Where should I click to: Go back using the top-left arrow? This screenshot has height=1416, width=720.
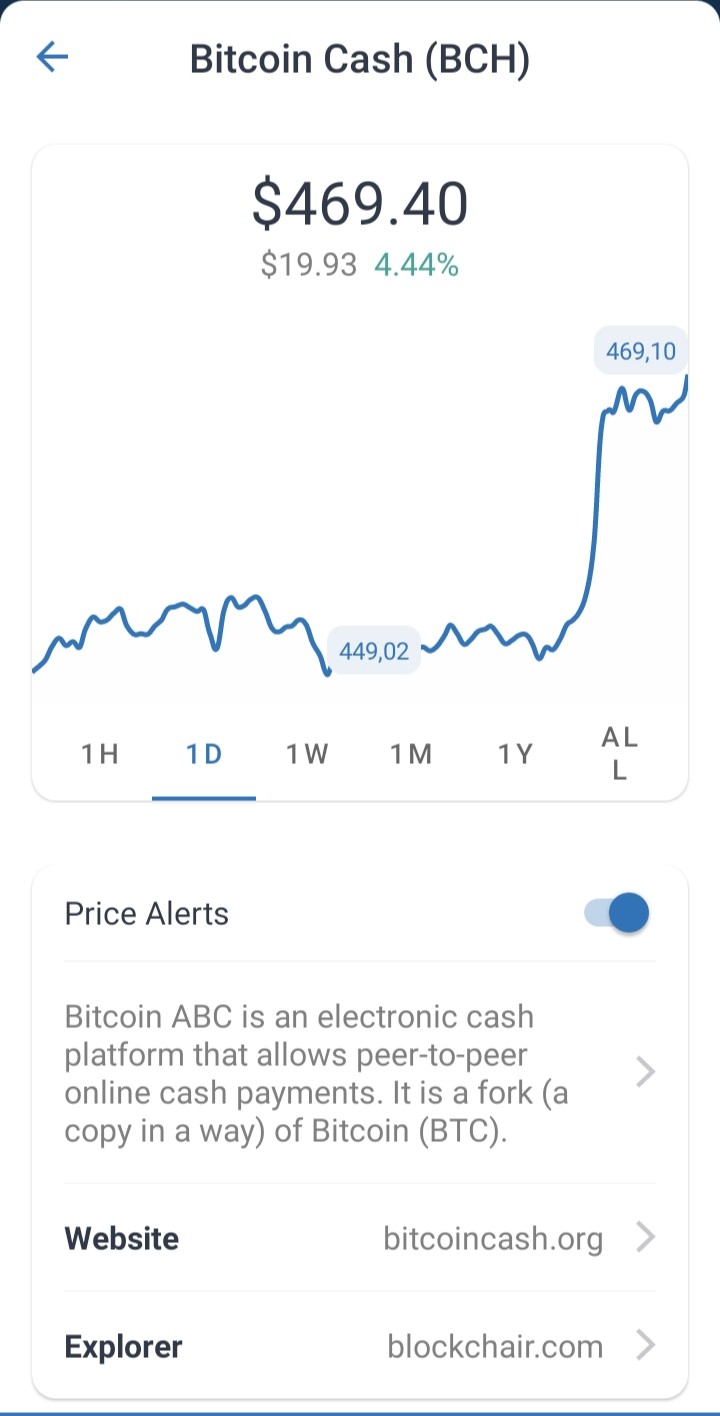[x=52, y=57]
